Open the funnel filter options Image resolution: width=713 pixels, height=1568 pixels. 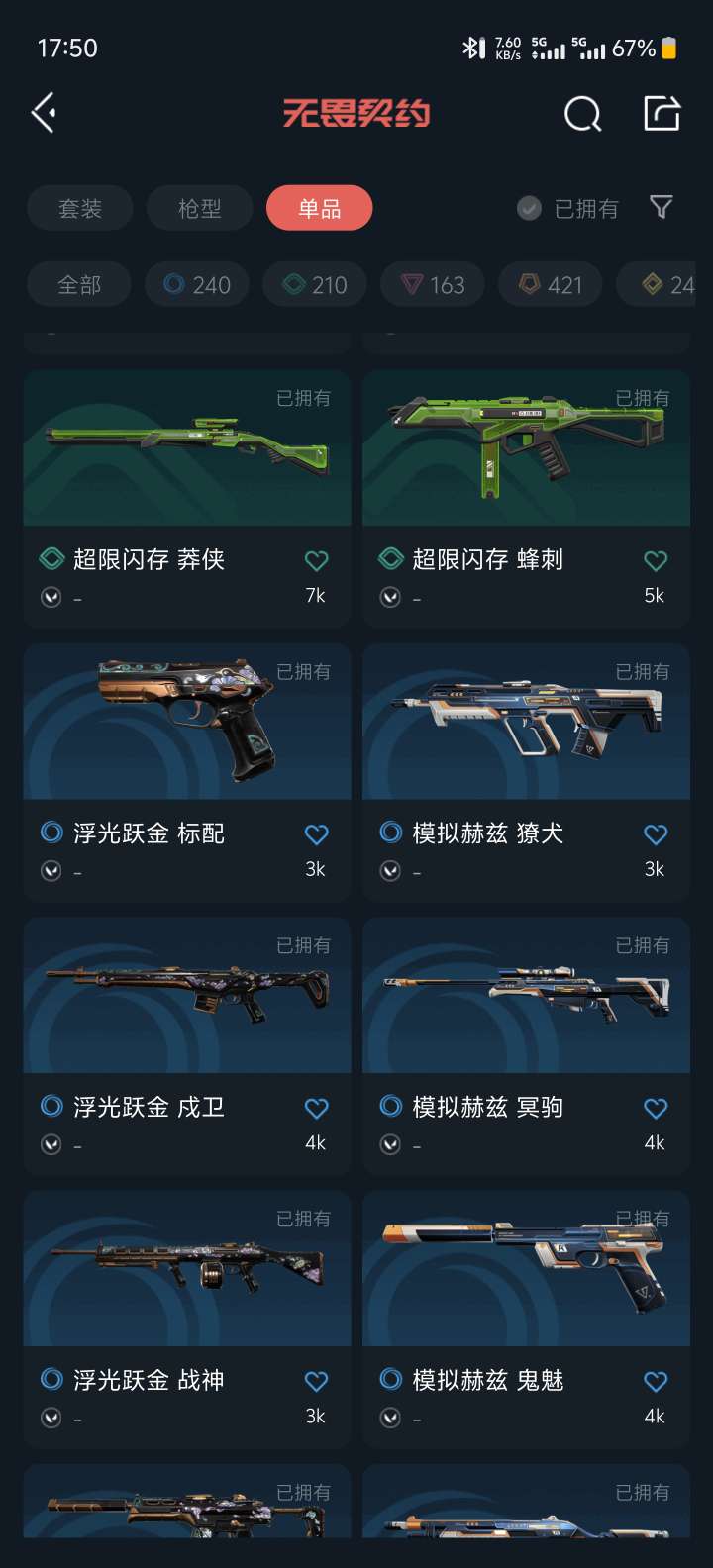point(661,207)
